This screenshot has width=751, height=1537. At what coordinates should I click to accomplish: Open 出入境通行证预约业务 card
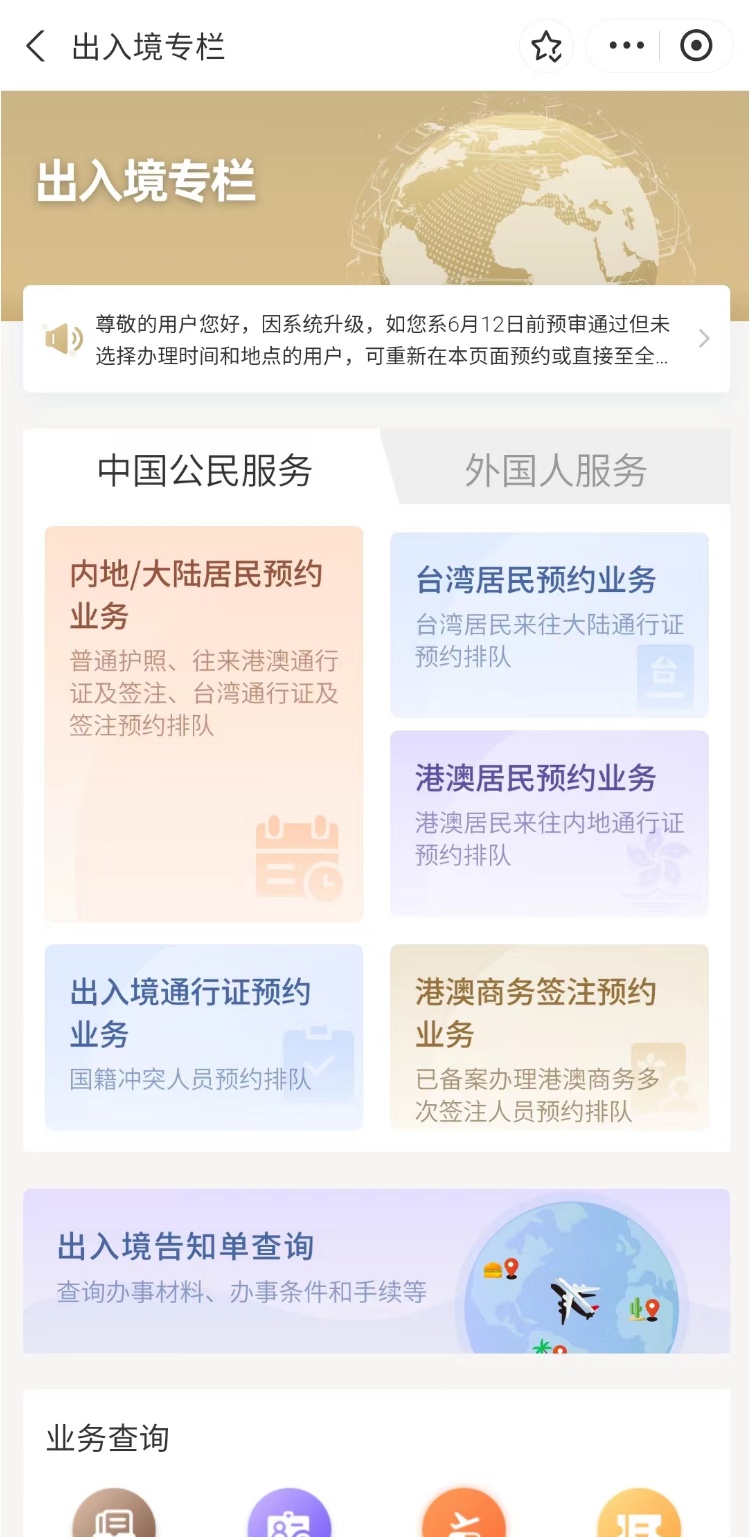(x=204, y=1036)
